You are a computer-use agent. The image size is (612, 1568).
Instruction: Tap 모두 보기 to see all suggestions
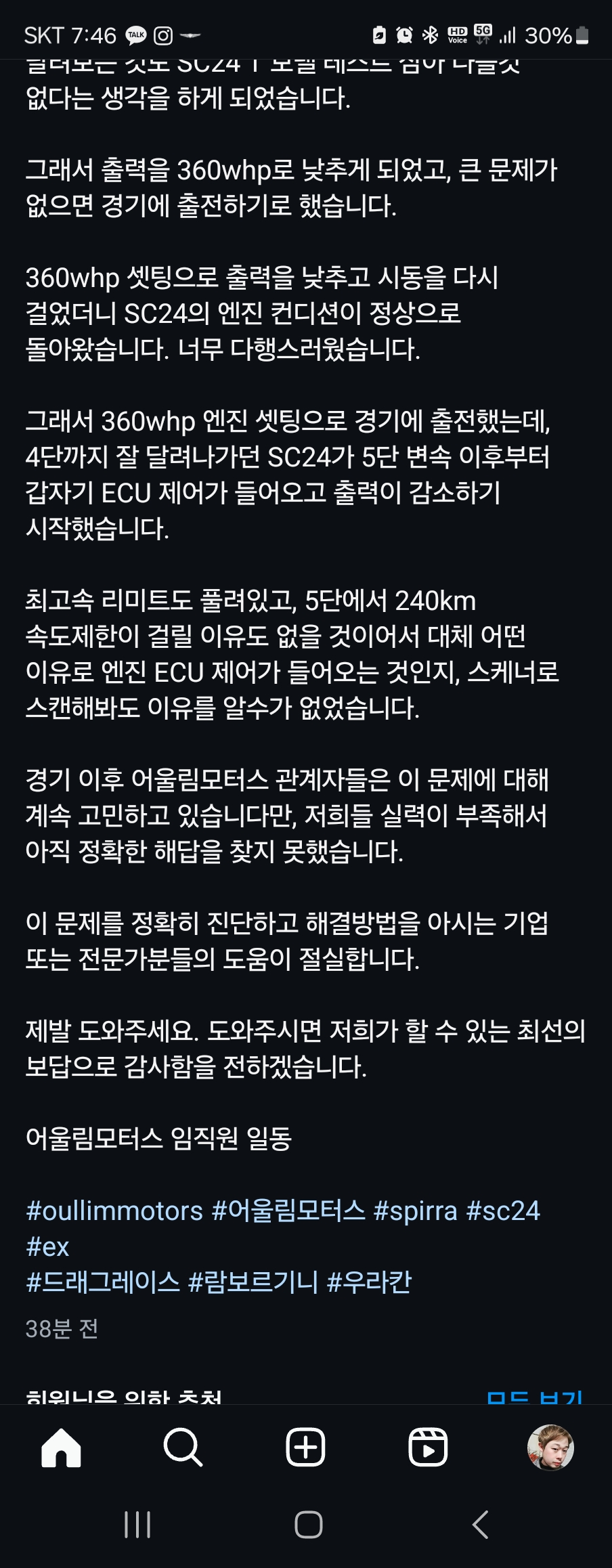coord(534,1396)
